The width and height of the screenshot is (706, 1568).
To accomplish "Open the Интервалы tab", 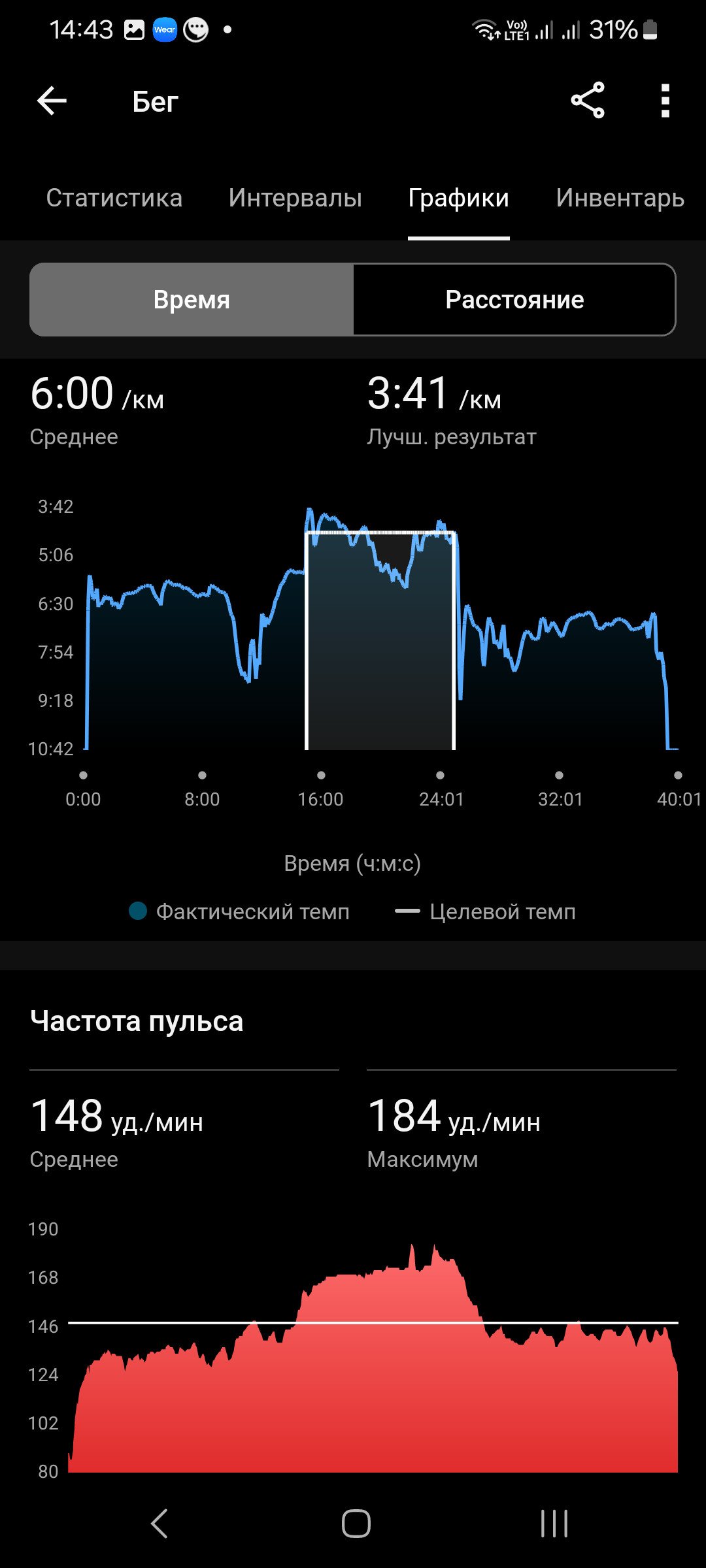I will click(x=295, y=198).
